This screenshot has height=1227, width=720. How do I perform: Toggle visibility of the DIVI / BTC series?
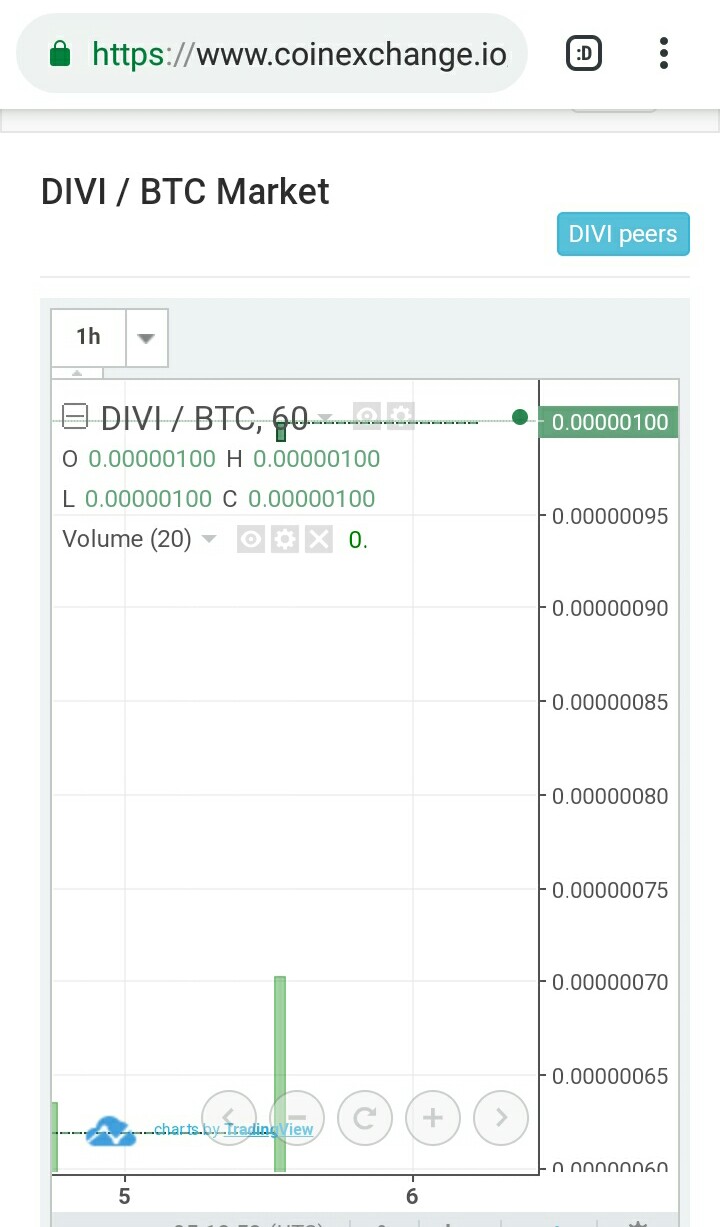[x=368, y=417]
